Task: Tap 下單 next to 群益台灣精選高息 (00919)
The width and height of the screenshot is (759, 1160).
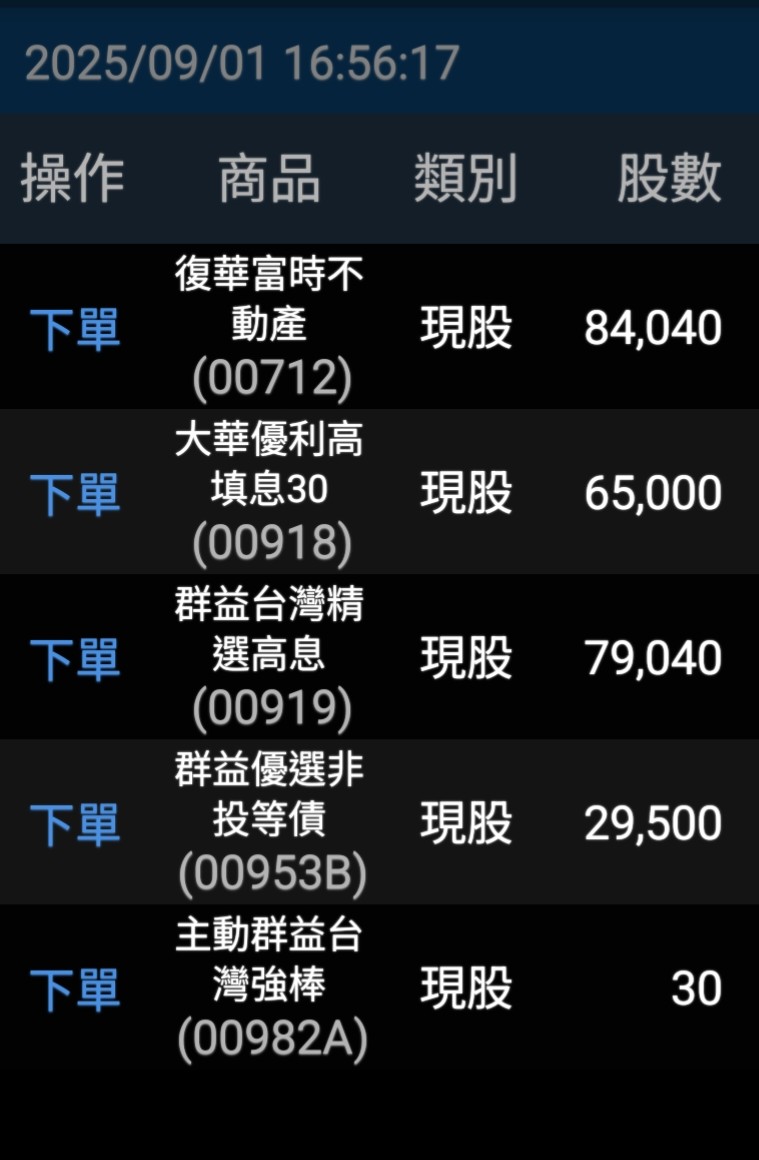Action: (x=75, y=659)
